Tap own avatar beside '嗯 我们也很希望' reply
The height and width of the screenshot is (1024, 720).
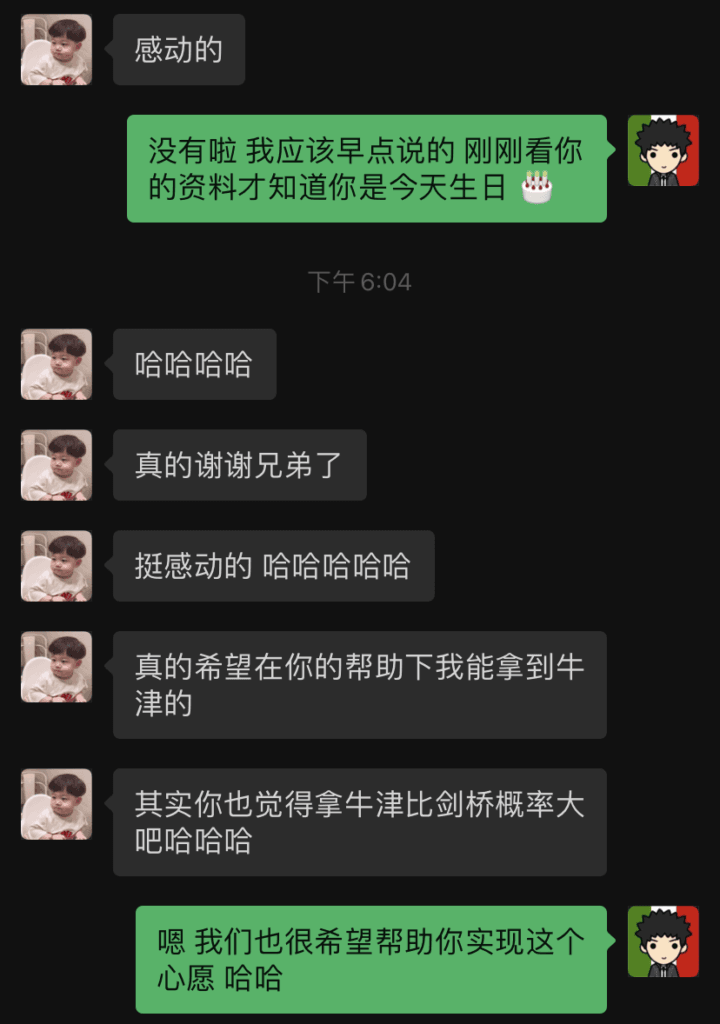click(663, 942)
